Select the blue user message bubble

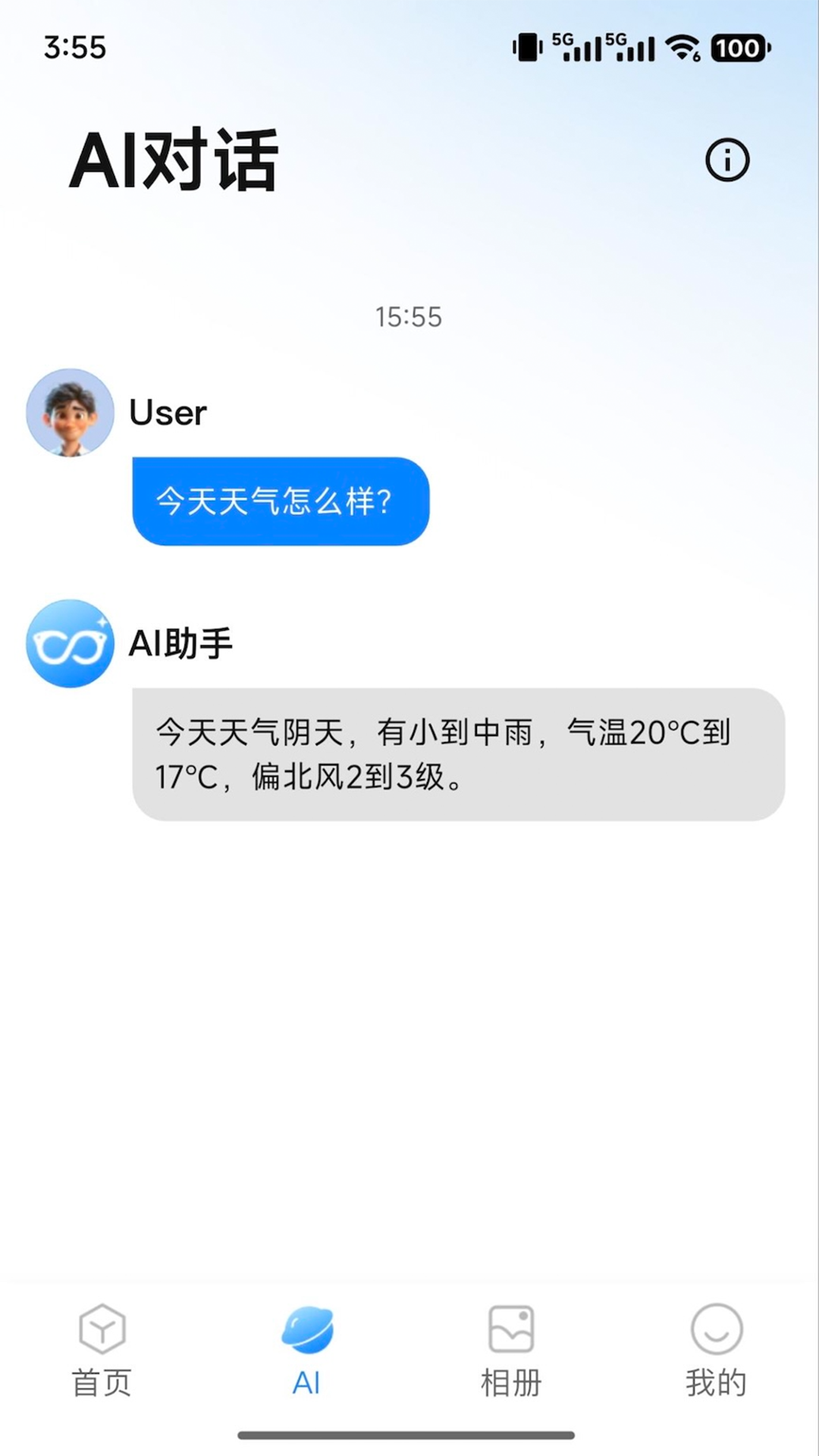coord(279,501)
